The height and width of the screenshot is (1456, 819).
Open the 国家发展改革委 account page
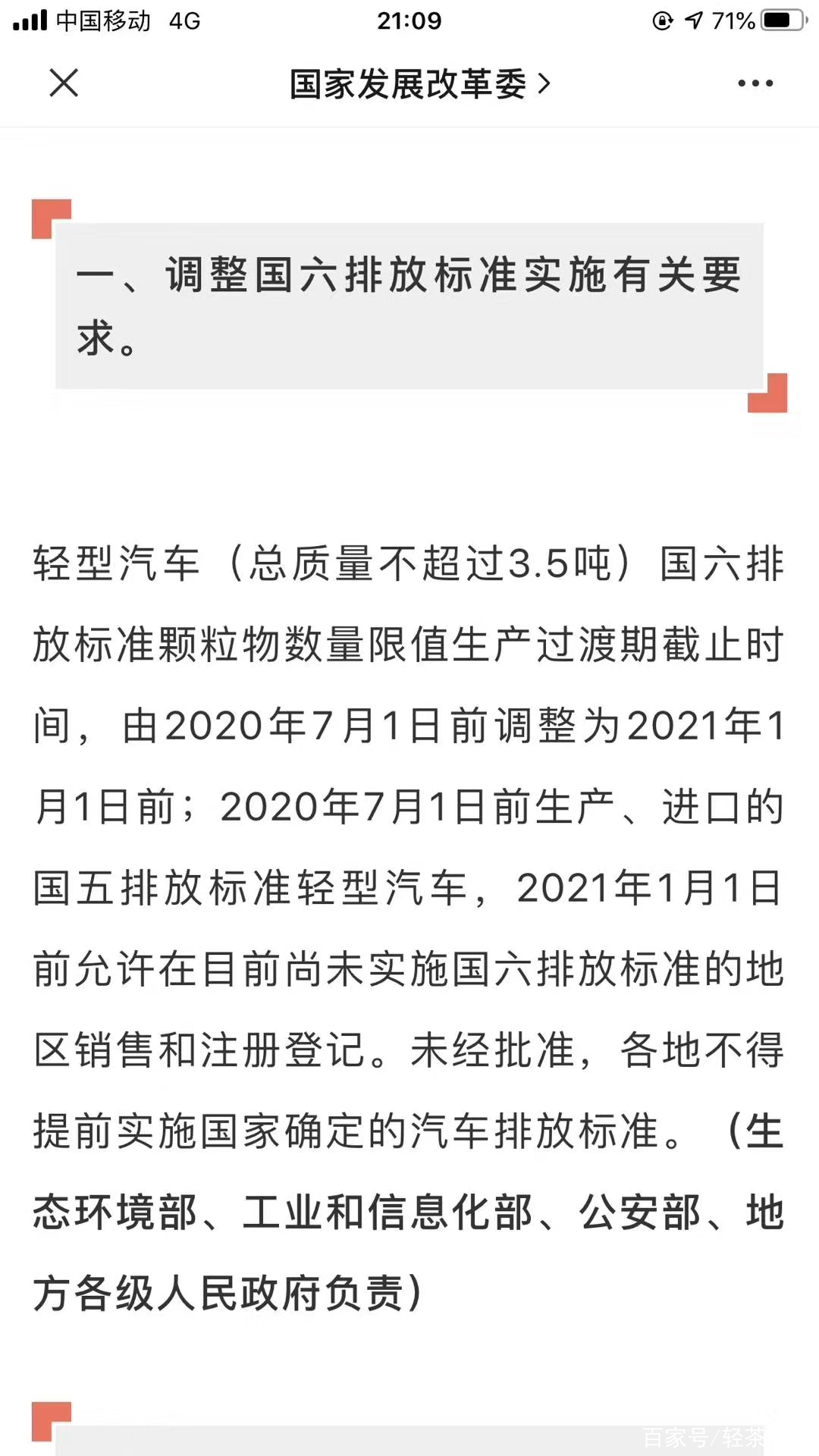(420, 83)
